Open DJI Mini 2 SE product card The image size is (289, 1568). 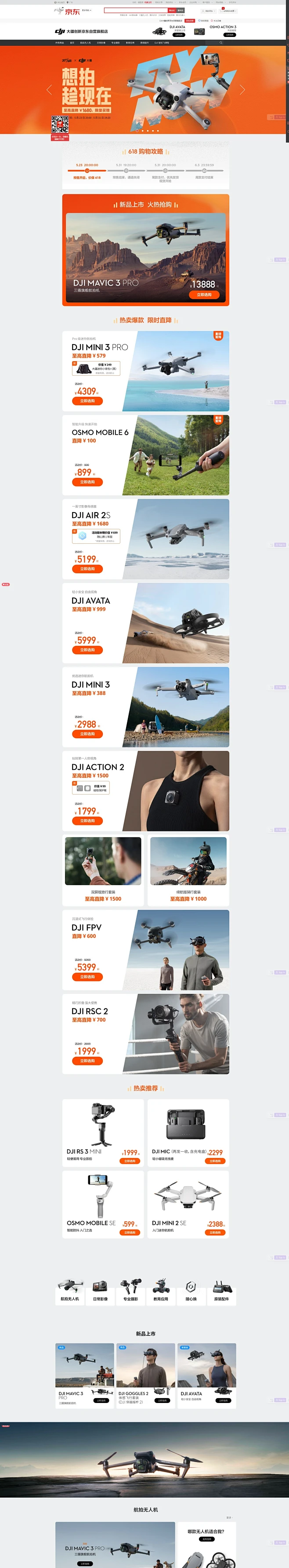coord(188,1203)
